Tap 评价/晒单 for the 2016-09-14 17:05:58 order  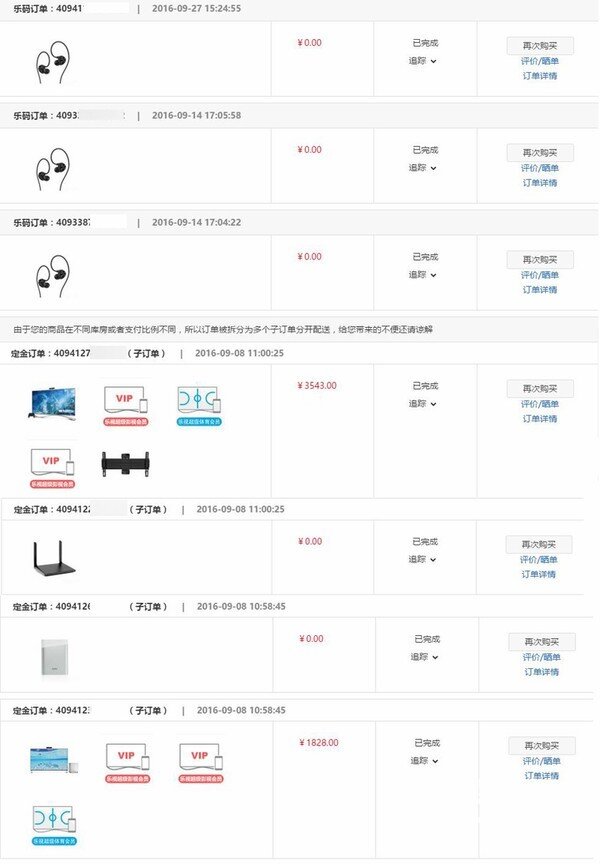point(540,168)
